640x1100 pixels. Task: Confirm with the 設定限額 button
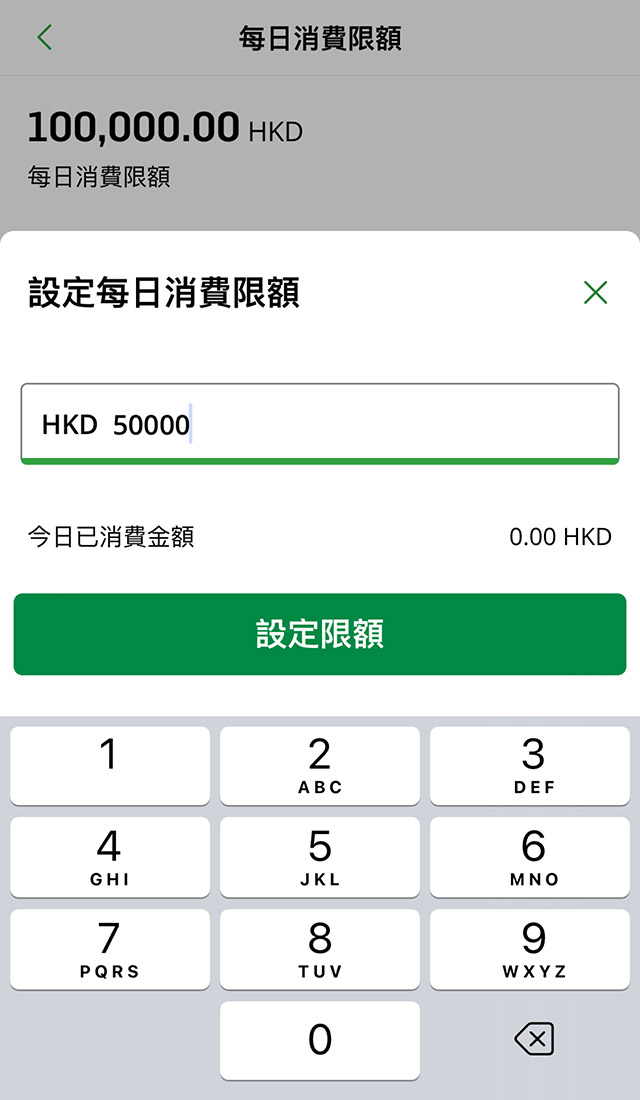pos(320,634)
